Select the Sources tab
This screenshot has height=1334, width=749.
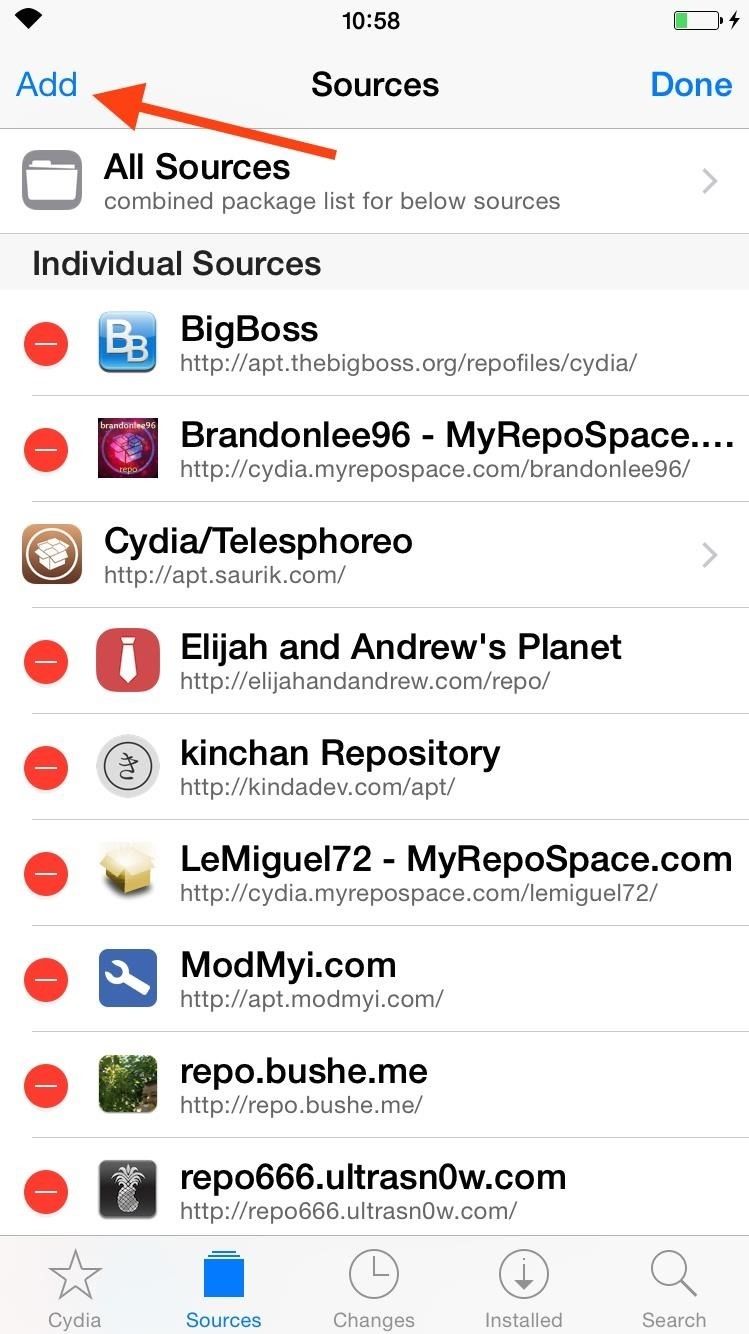[223, 1288]
